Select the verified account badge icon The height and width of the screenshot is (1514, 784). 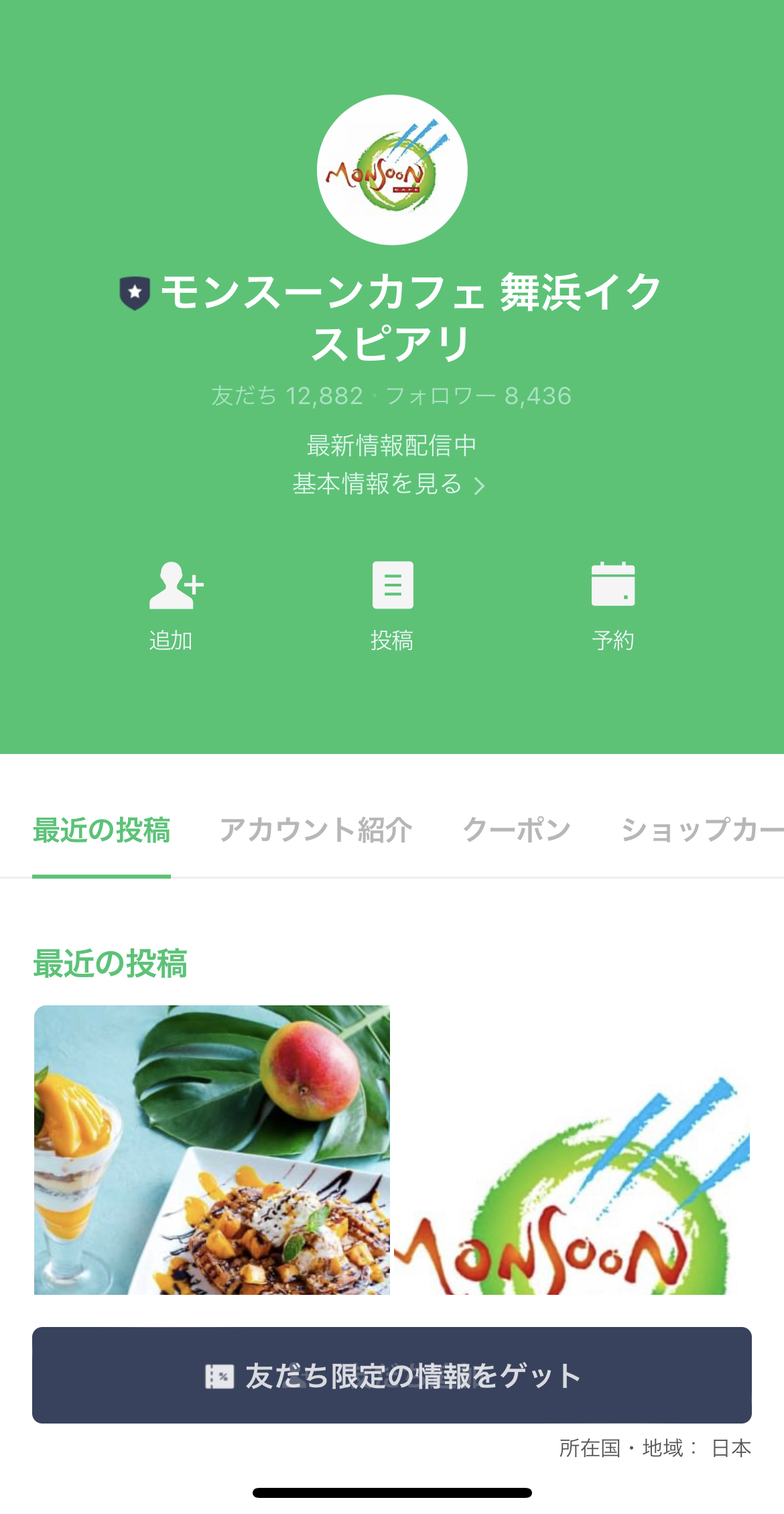(x=134, y=291)
